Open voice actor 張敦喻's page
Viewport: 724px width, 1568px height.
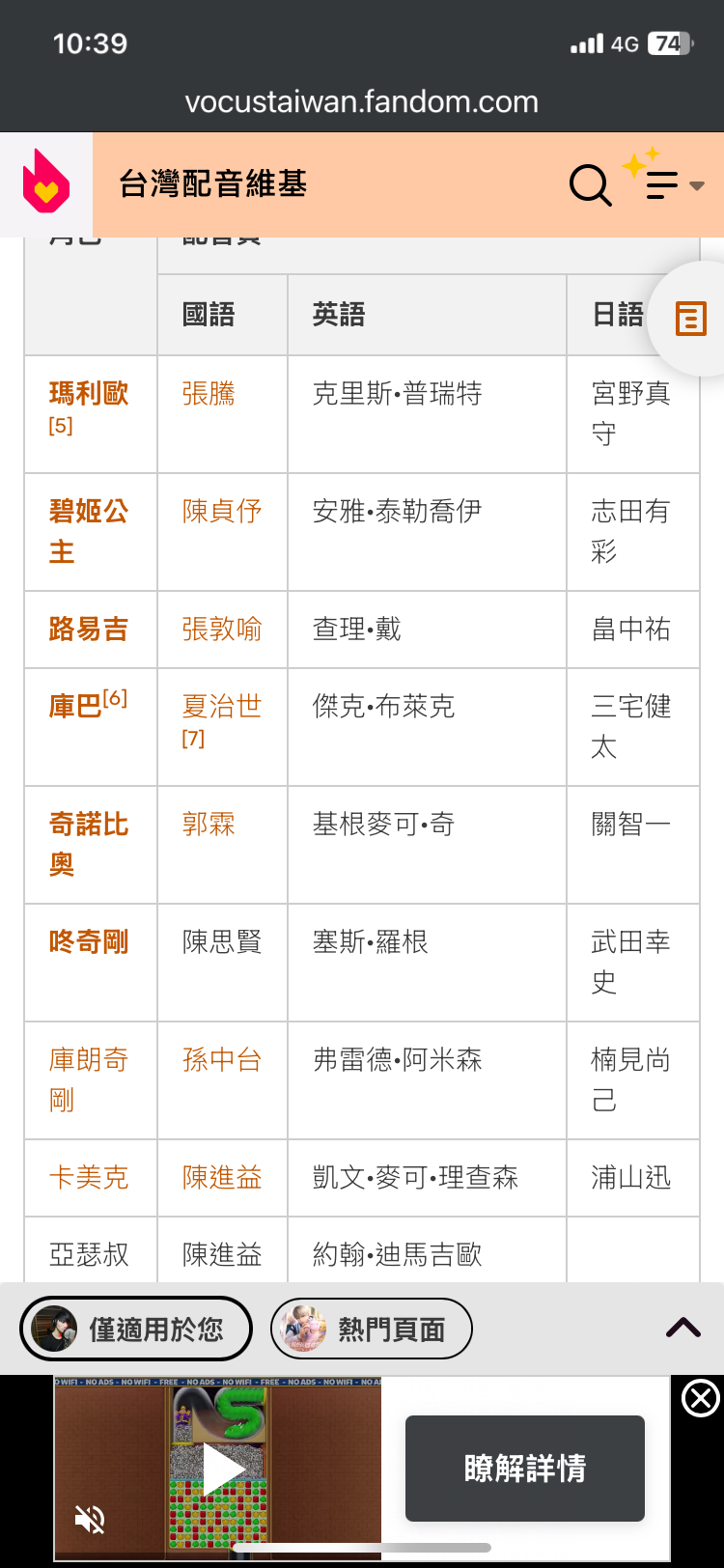(x=222, y=630)
